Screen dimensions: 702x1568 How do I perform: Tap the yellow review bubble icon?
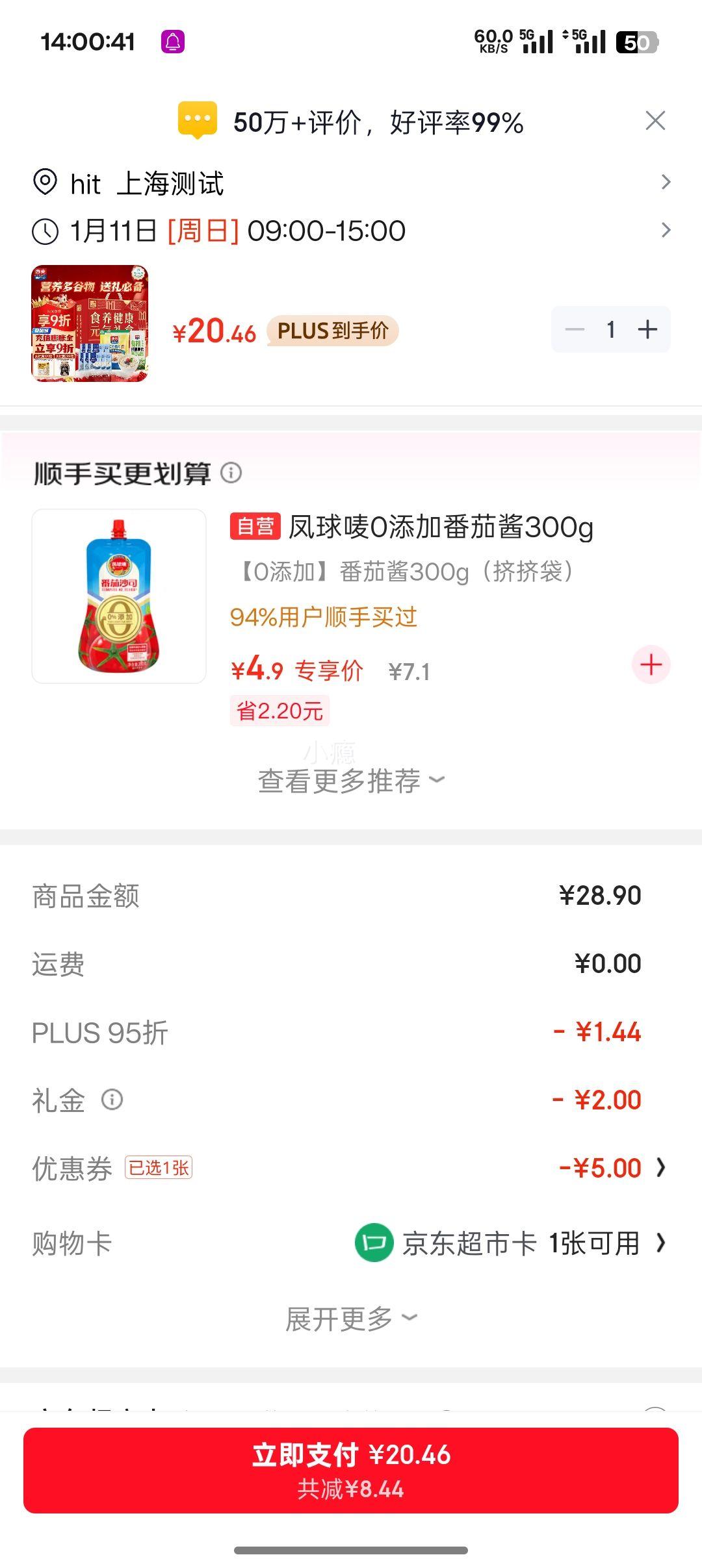point(198,120)
